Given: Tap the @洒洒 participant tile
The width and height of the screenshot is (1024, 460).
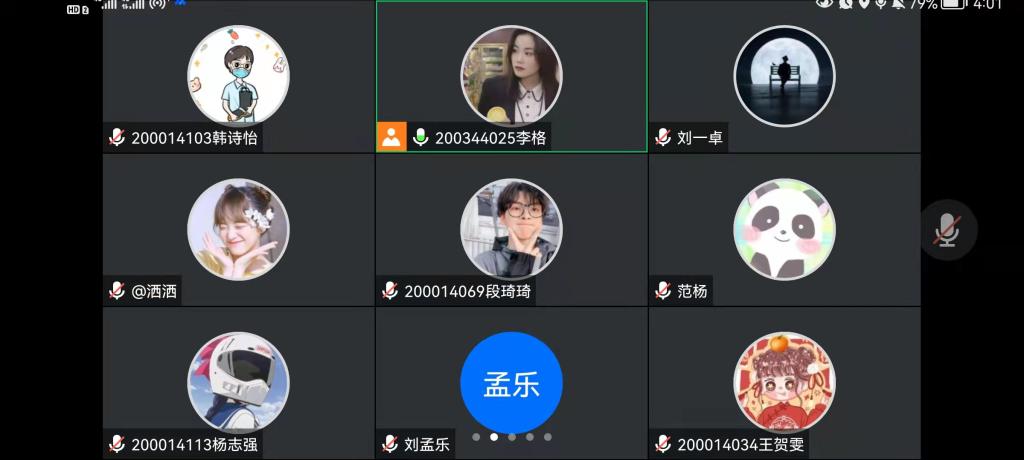Looking at the screenshot, I should (238, 230).
